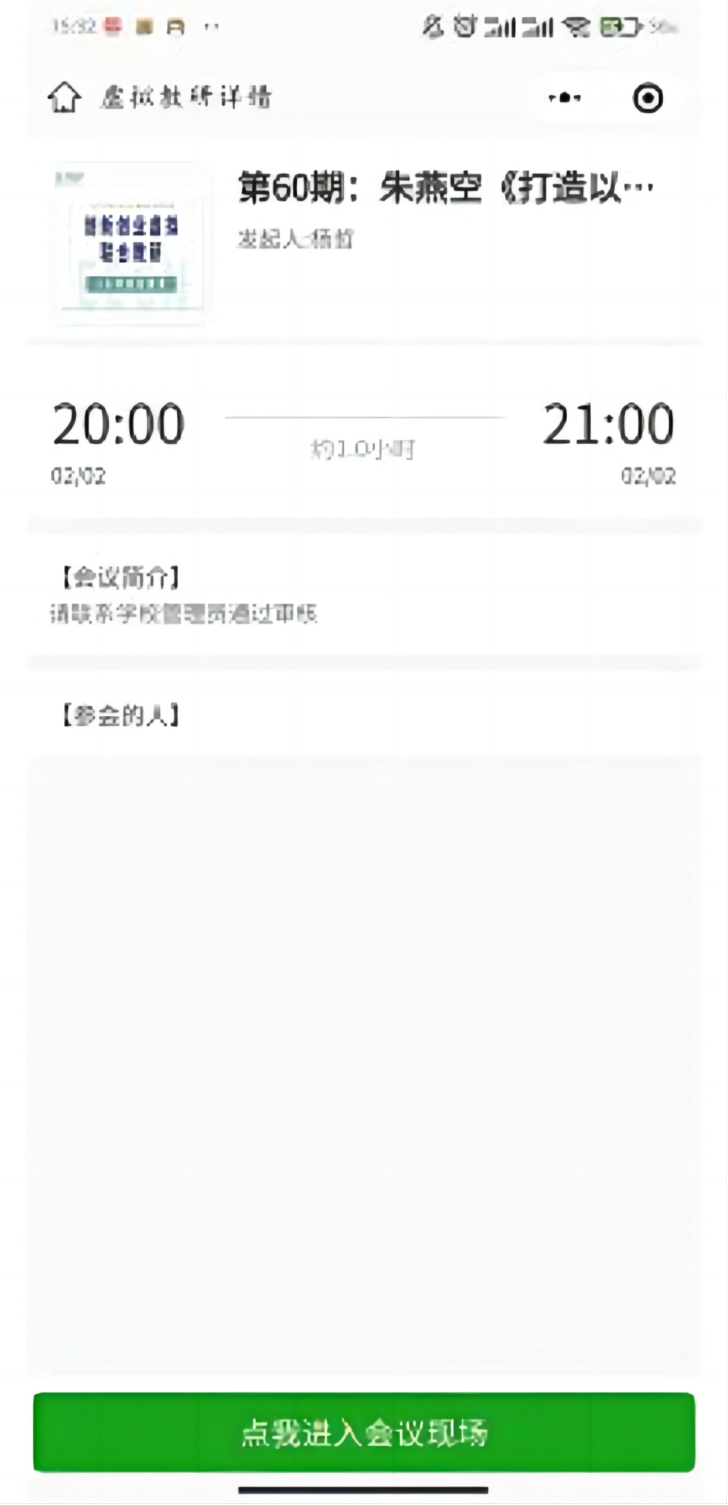Tap 点我进入会议现场 to enter the meeting
Viewport: 728px width, 1505px height.
(364, 1432)
